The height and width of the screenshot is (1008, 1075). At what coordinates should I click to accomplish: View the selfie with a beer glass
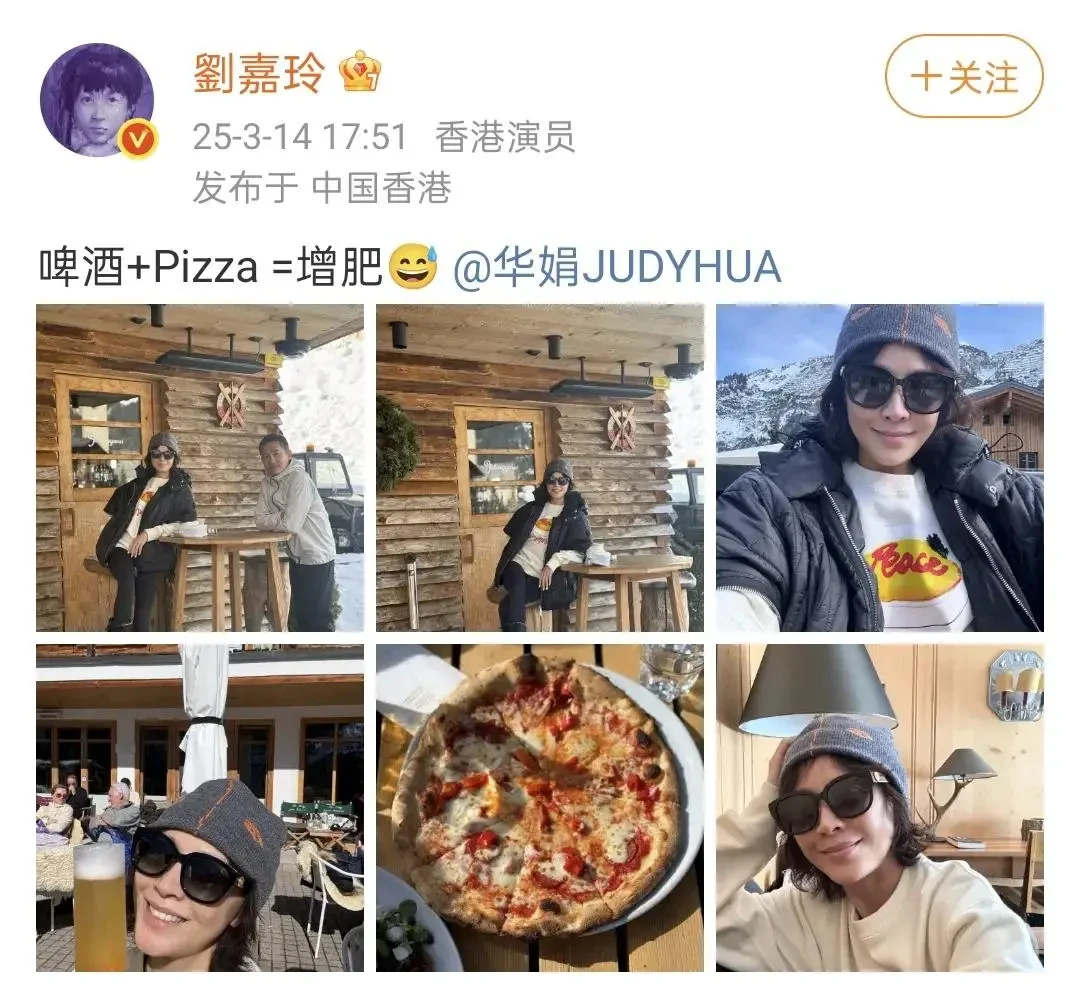[200, 807]
